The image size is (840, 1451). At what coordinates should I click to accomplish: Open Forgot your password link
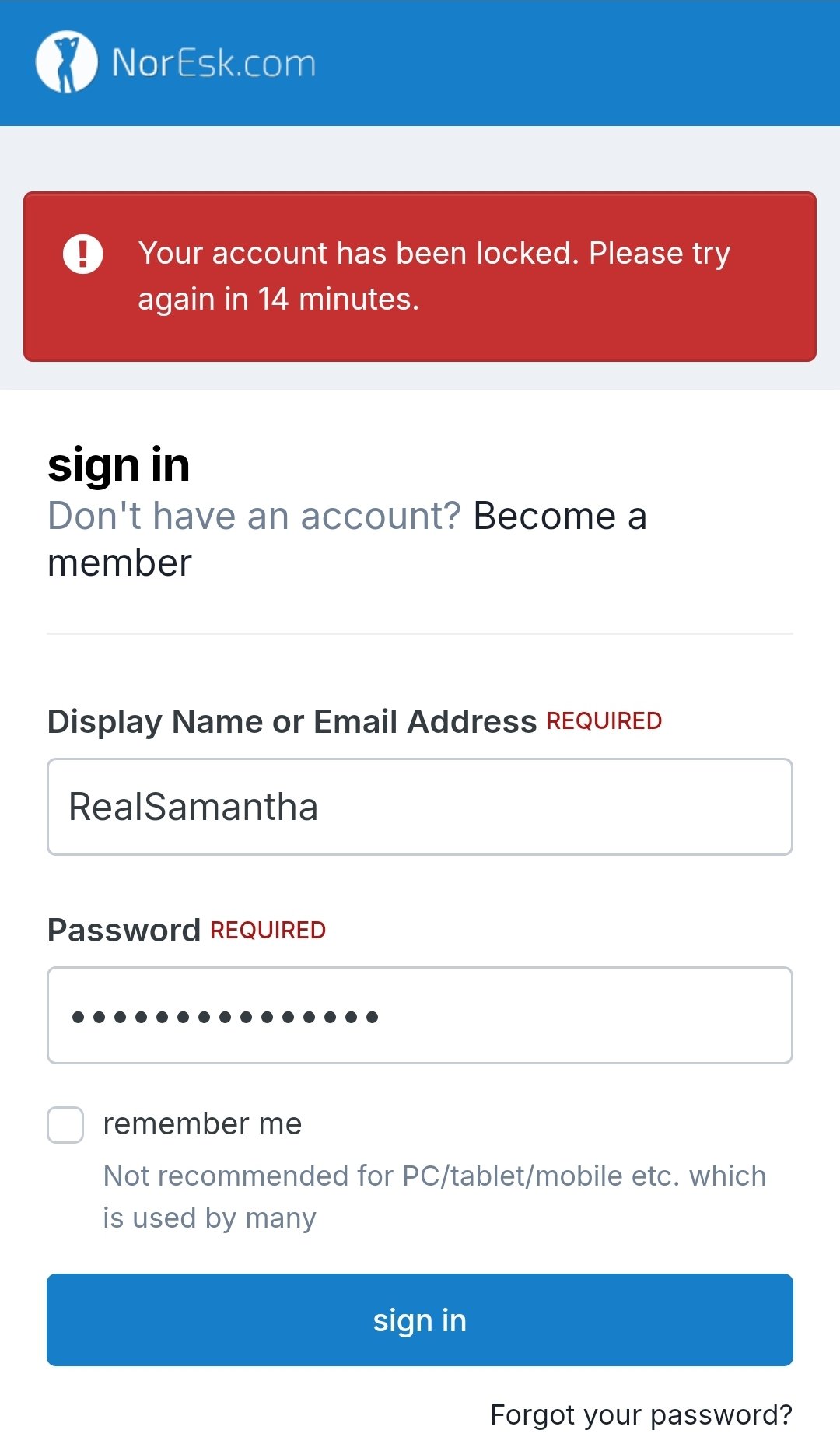coord(641,1414)
